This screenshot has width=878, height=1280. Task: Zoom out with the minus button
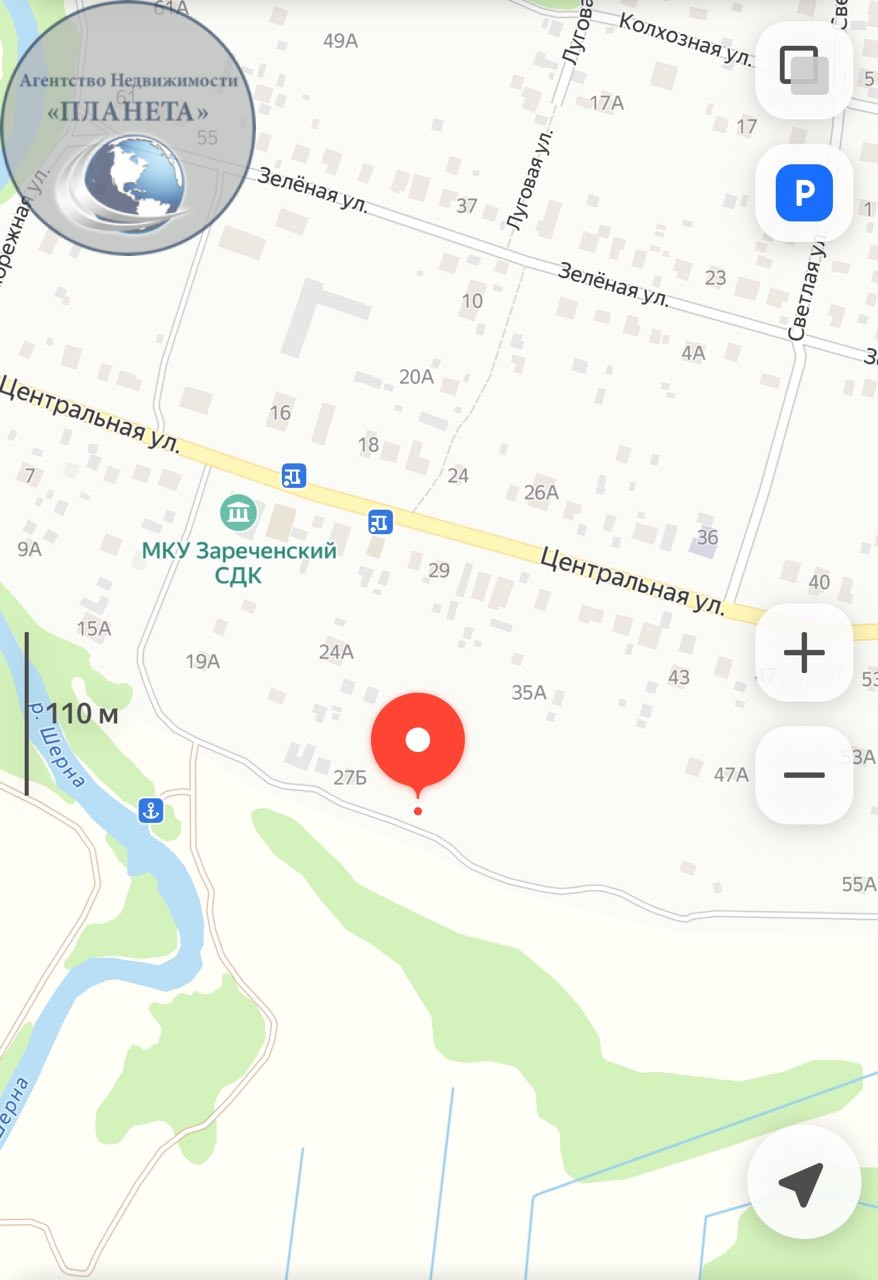[804, 775]
